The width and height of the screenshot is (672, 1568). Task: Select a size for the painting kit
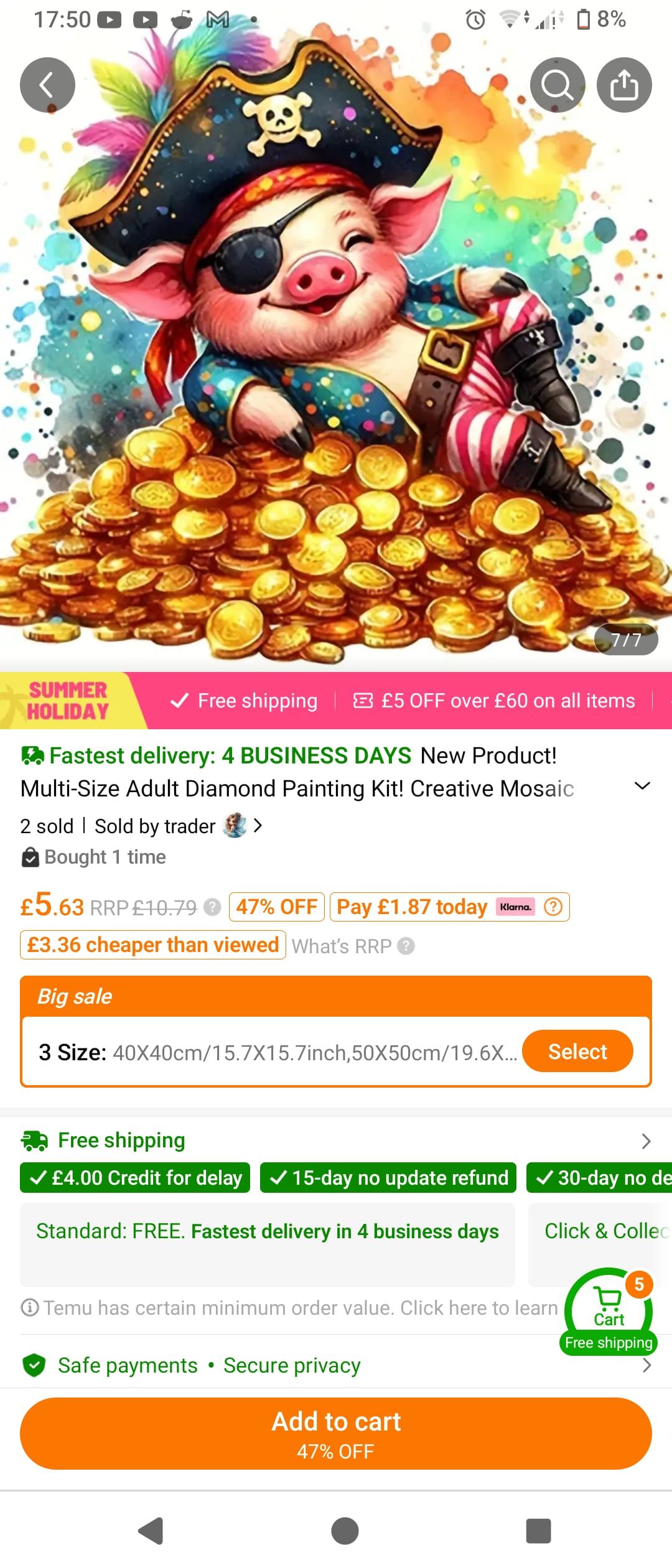(x=577, y=1052)
